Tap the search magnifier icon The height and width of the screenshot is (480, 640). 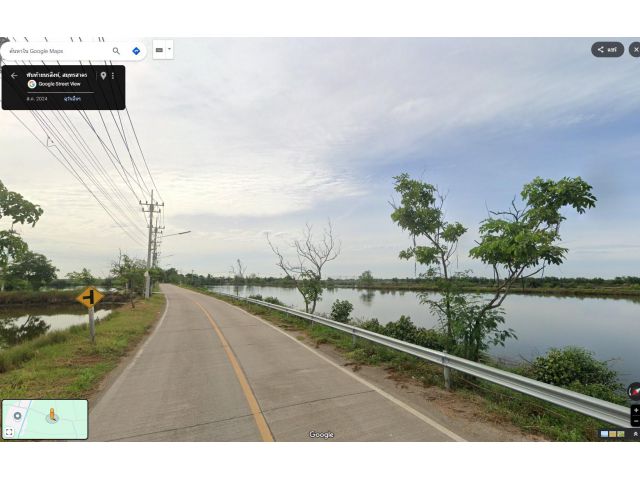pos(116,51)
